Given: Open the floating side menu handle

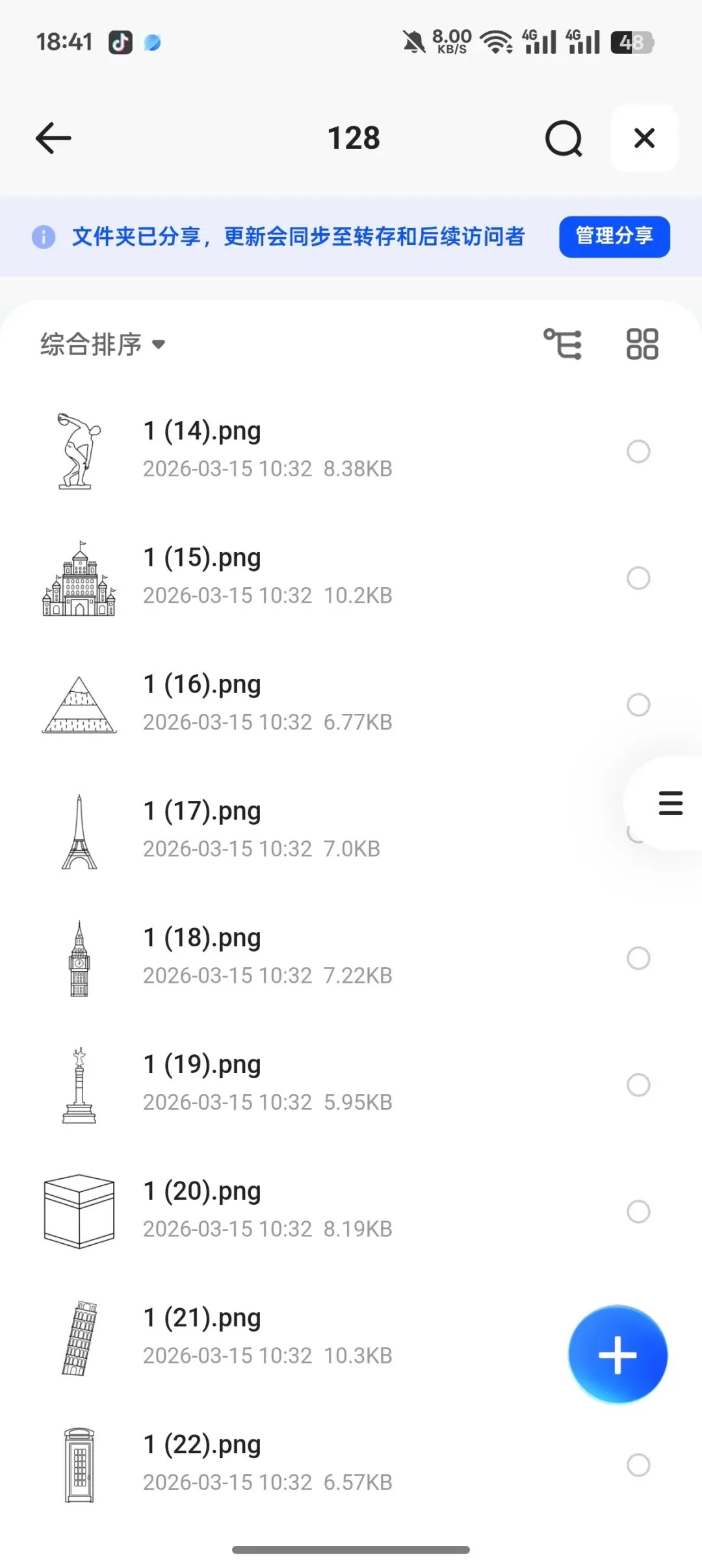Looking at the screenshot, I should [670, 803].
